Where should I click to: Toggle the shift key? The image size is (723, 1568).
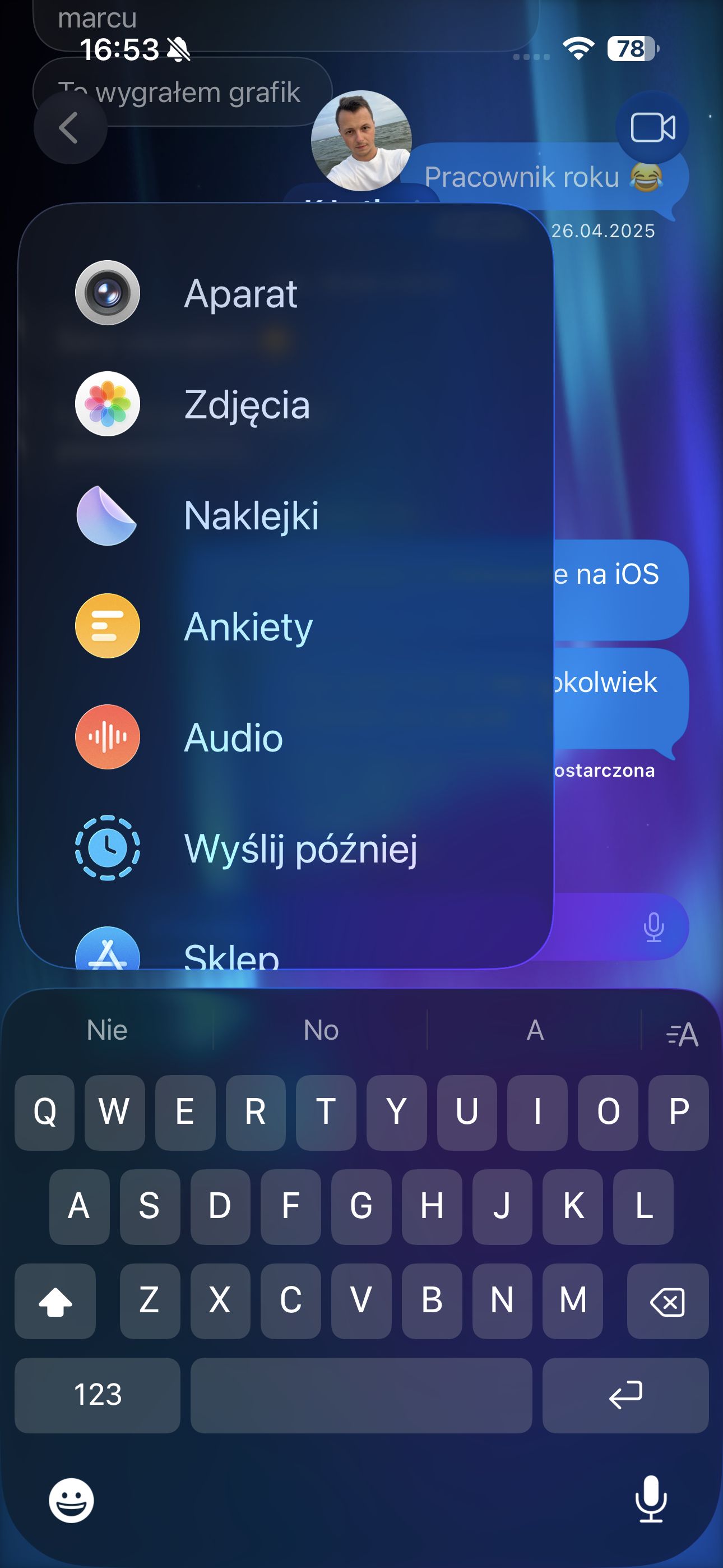55,1302
